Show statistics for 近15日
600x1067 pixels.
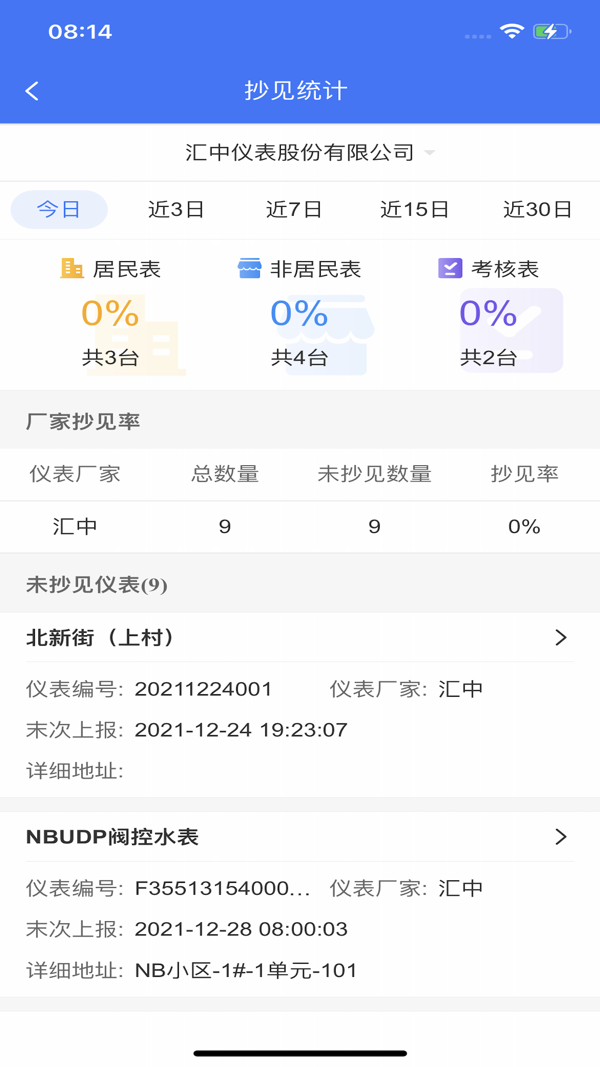[x=414, y=209]
